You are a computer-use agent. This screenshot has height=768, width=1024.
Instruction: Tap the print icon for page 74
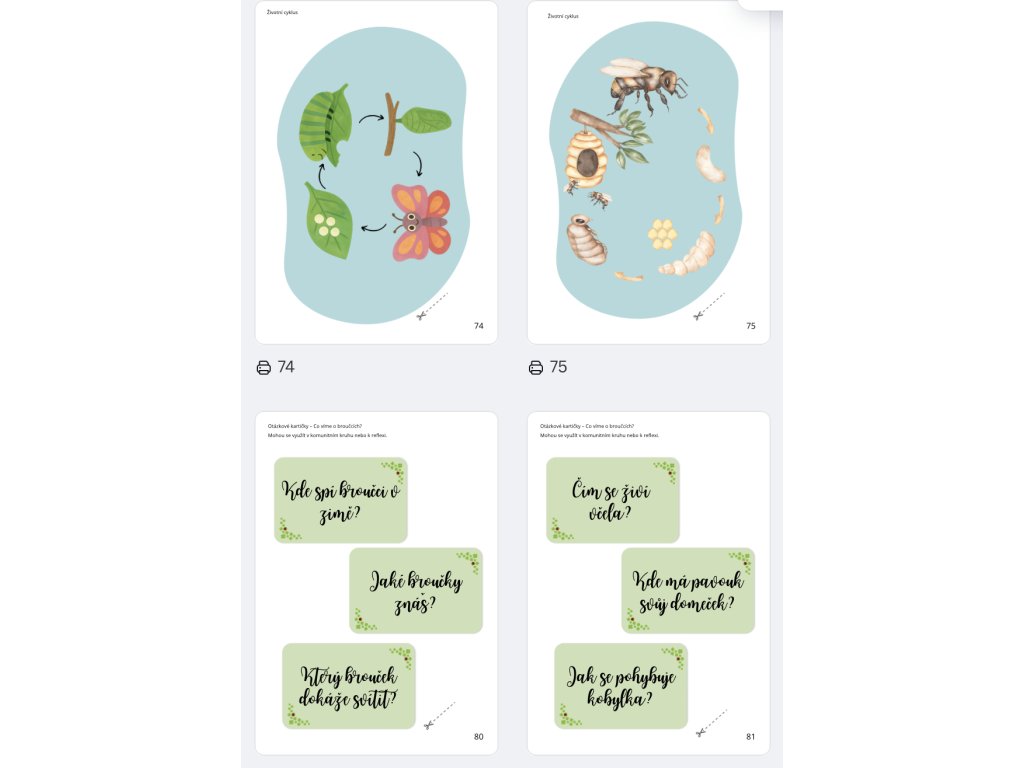(264, 368)
